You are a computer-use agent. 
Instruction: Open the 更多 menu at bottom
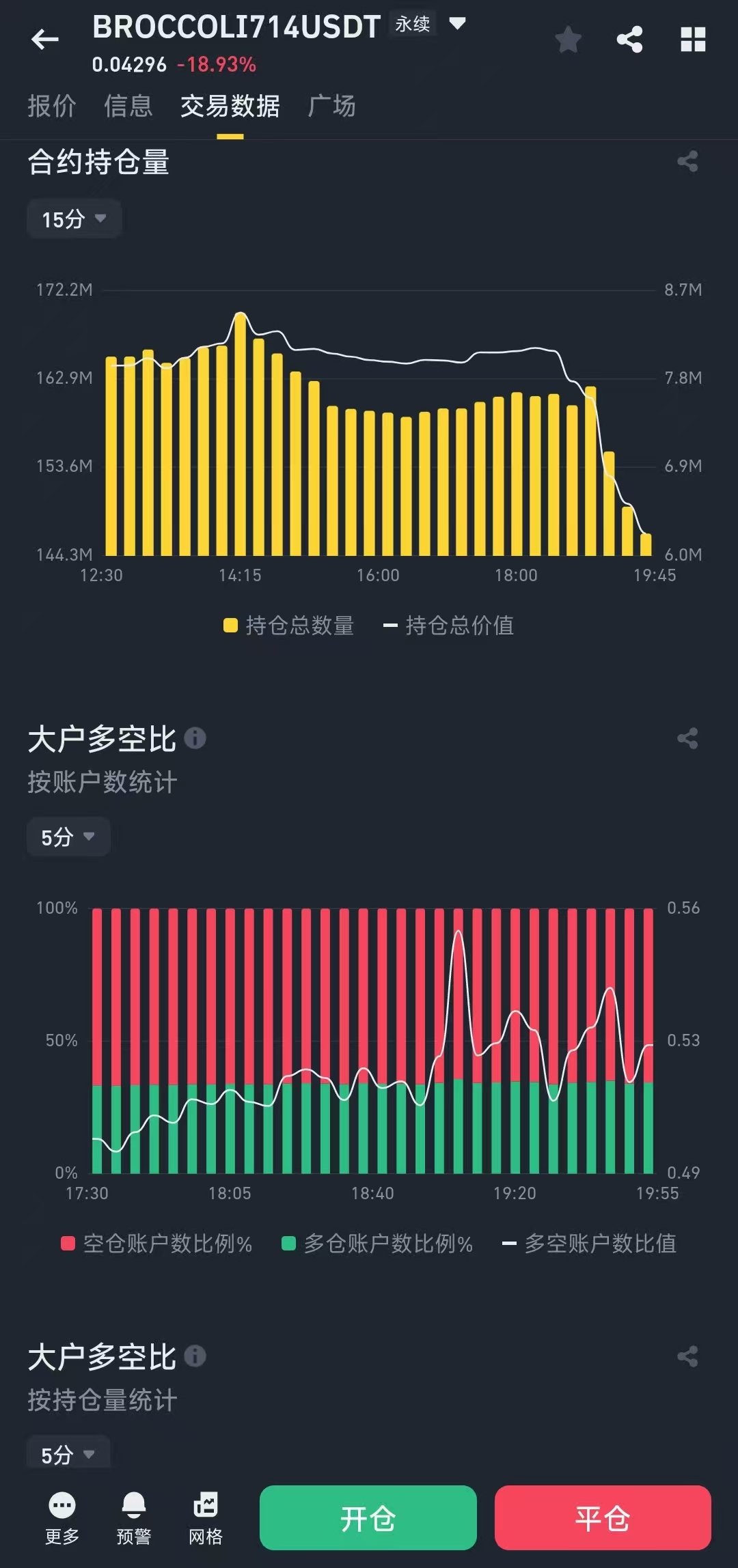click(62, 1517)
